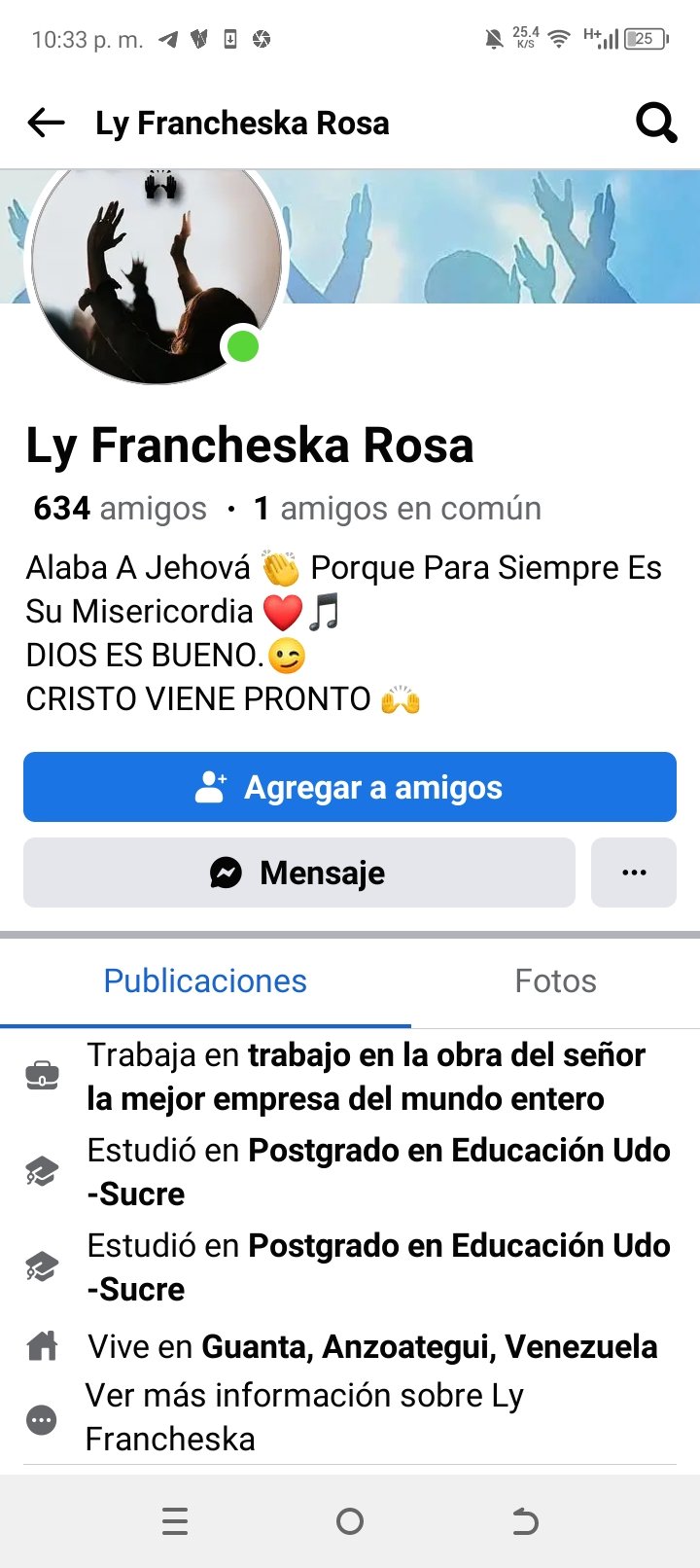Image resolution: width=700 pixels, height=1568 pixels.
Task: Open the 634 amigos list
Action: [121, 509]
